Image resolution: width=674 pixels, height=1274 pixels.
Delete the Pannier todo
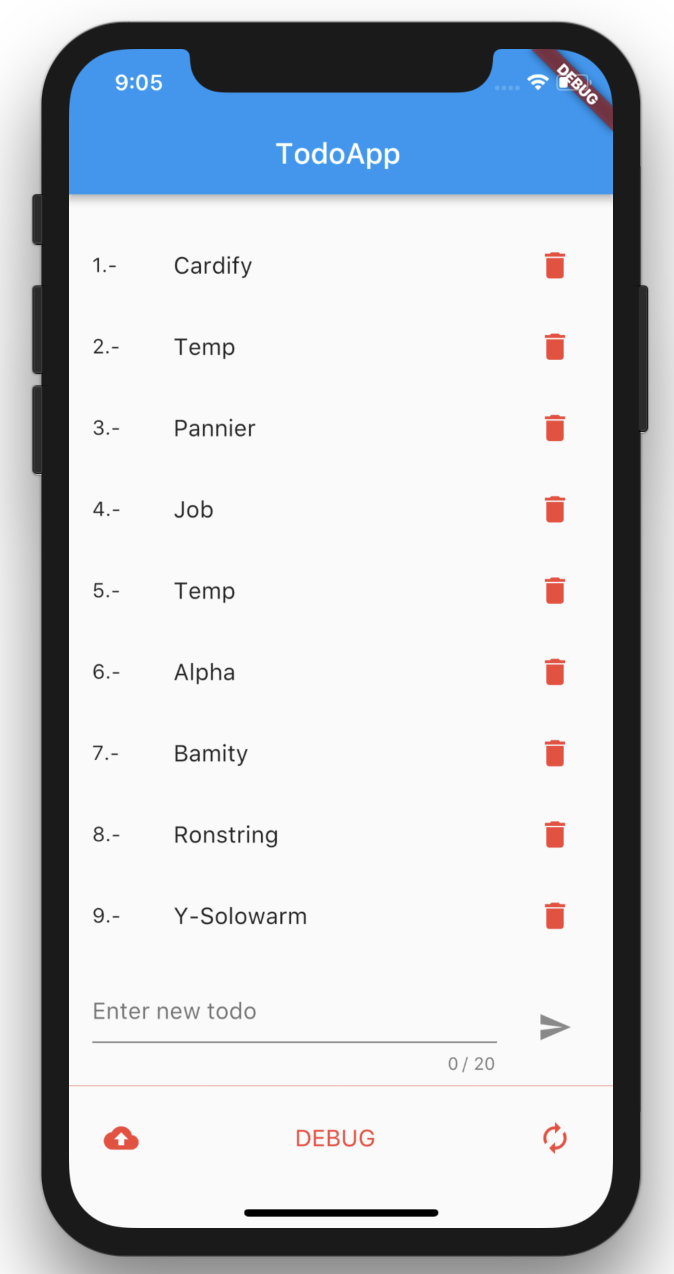[x=555, y=428]
